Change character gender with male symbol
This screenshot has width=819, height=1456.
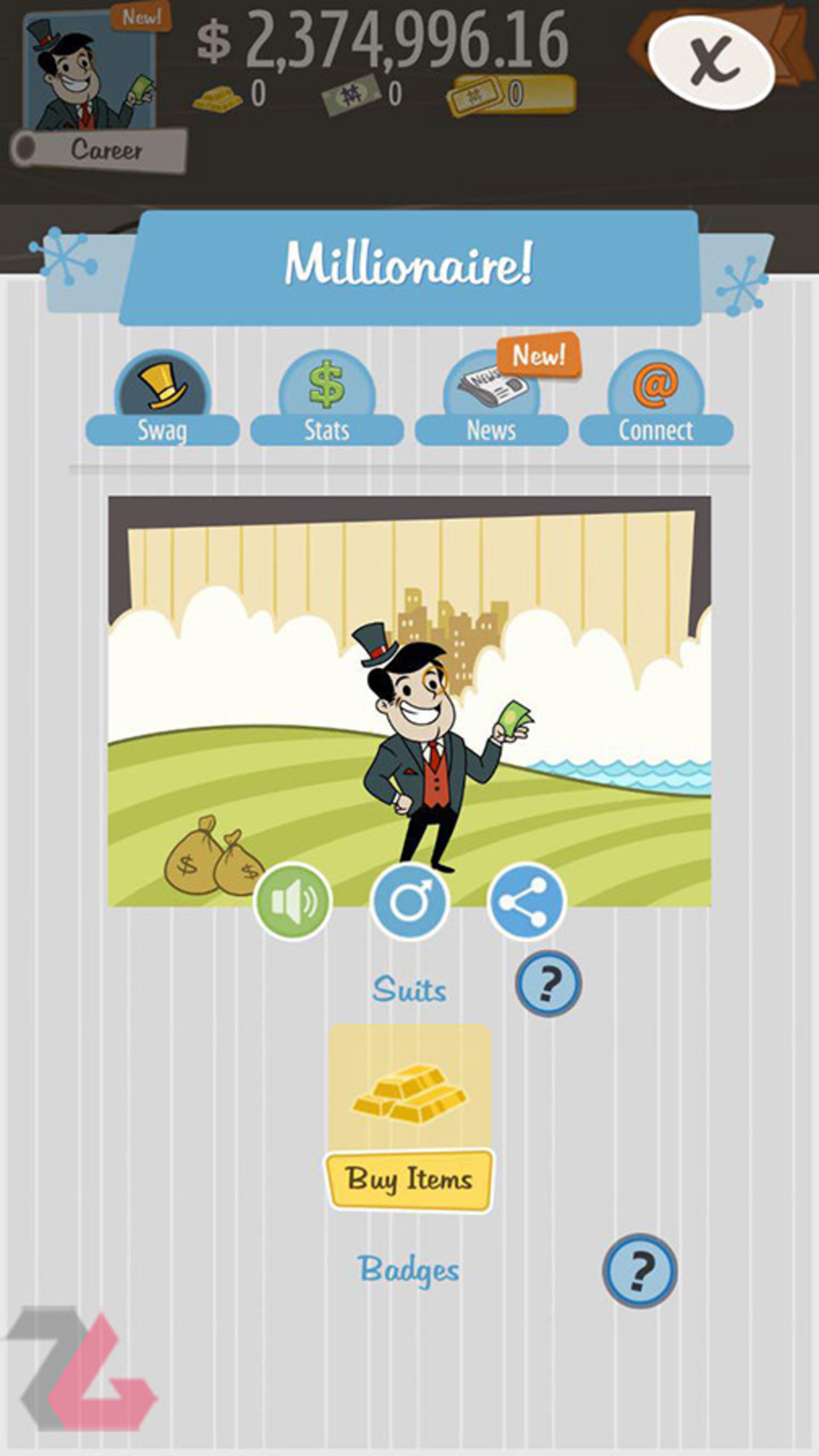[409, 901]
